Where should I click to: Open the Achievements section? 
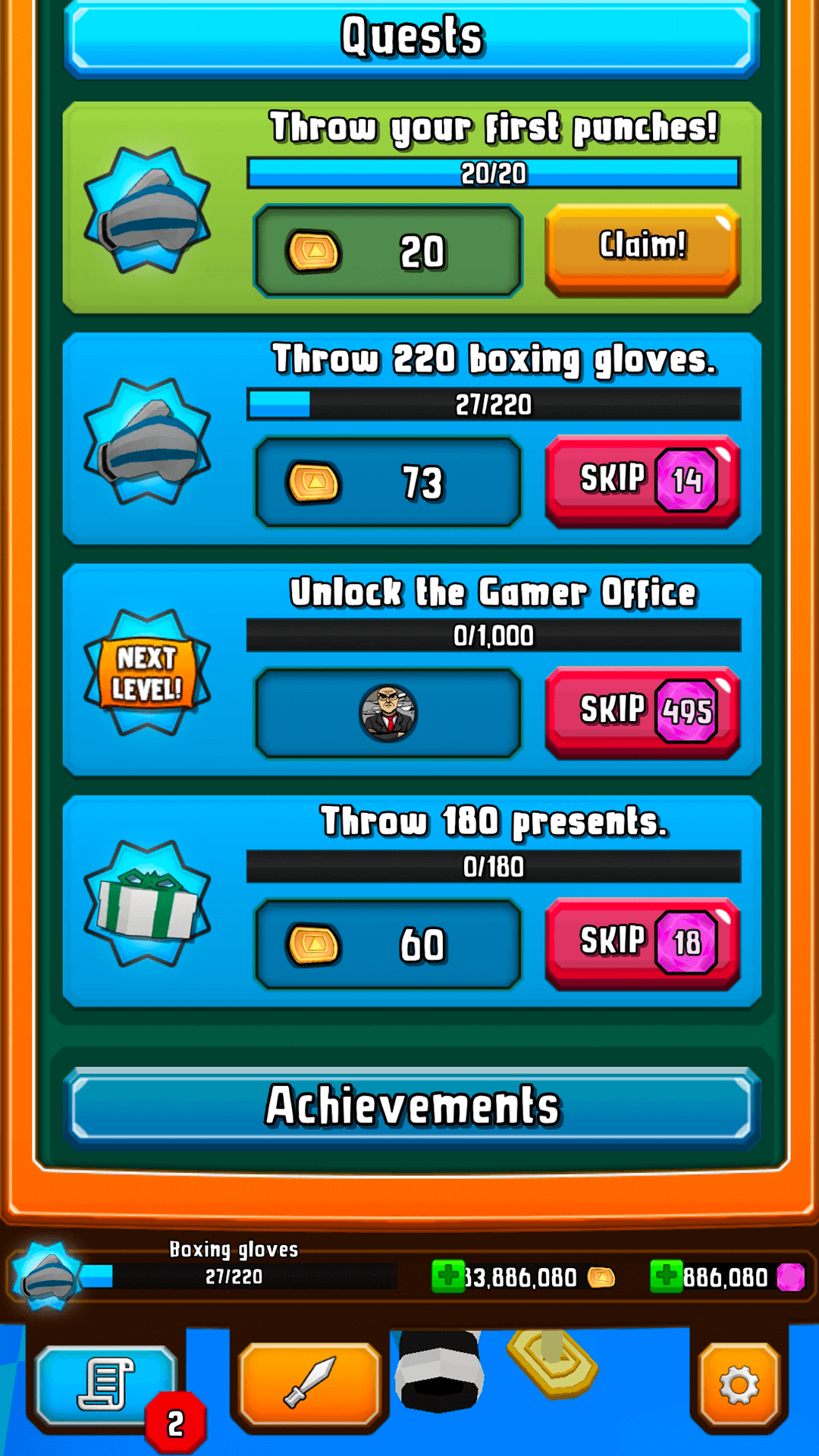click(x=413, y=1105)
